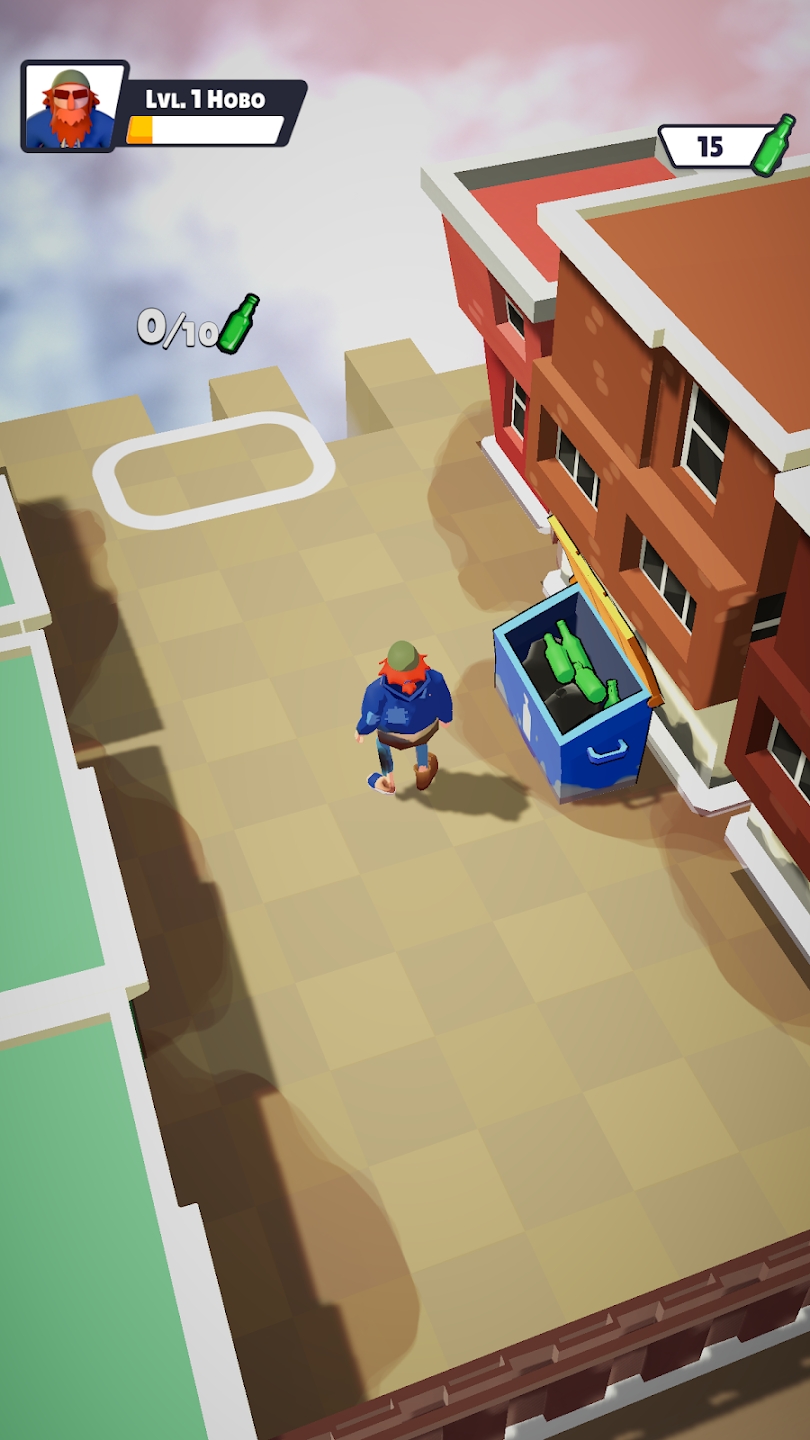810x1440 pixels.
Task: Open the Lvl. 1 Hobo profile avatar
Action: click(x=72, y=108)
